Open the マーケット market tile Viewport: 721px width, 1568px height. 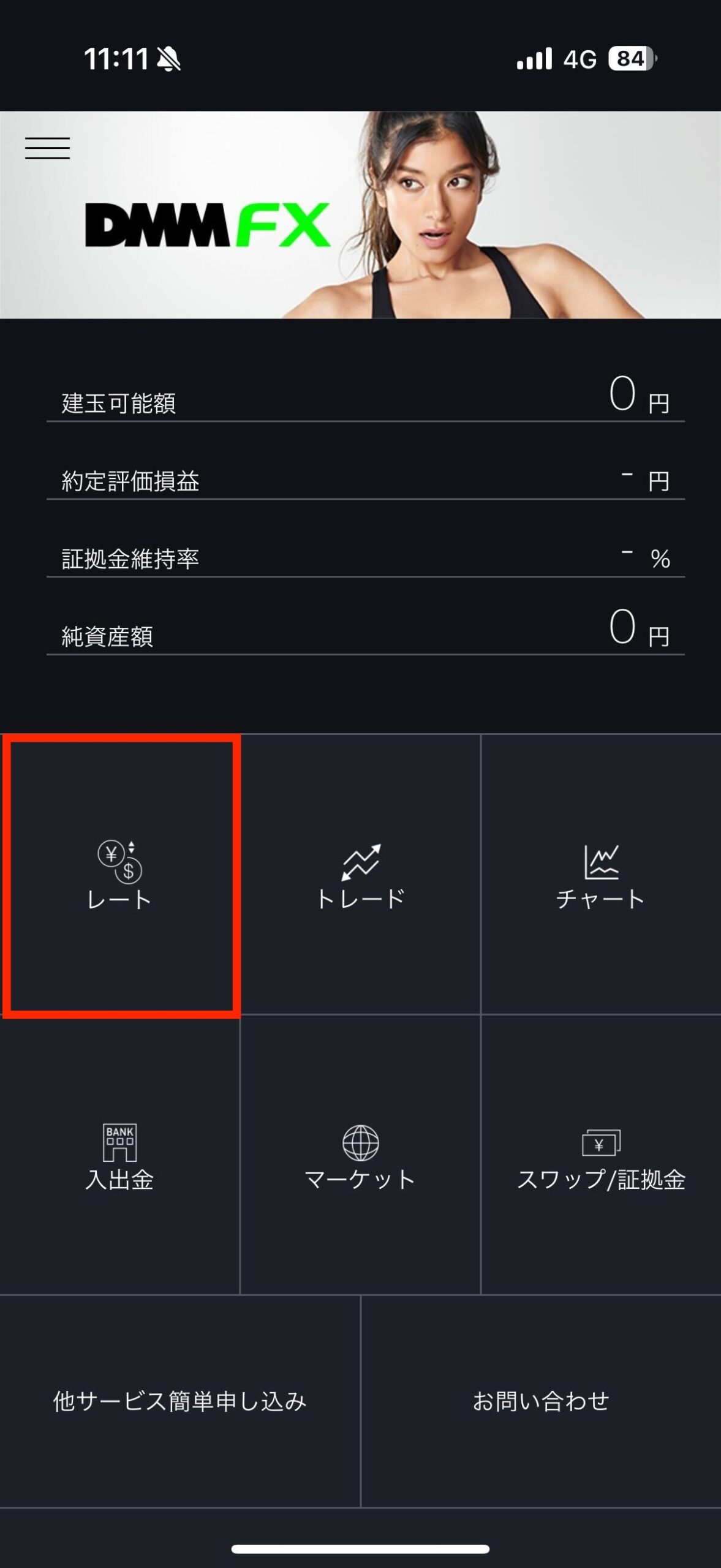click(360, 1156)
